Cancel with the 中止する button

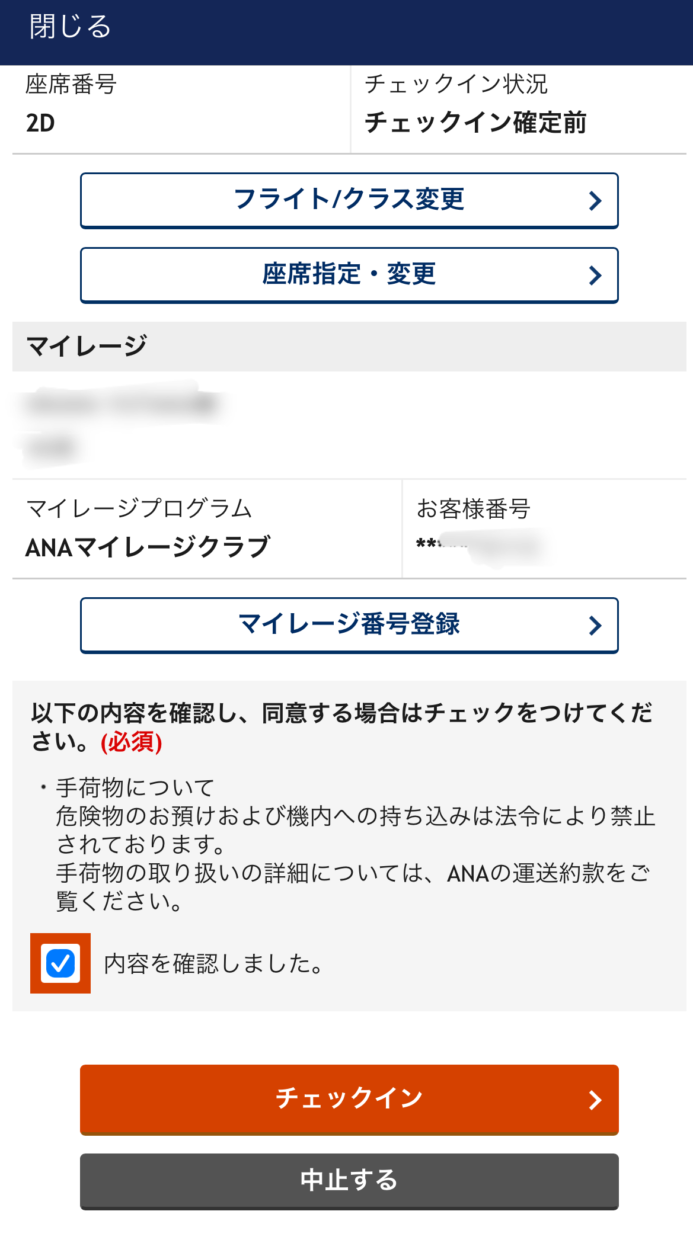(349, 1181)
